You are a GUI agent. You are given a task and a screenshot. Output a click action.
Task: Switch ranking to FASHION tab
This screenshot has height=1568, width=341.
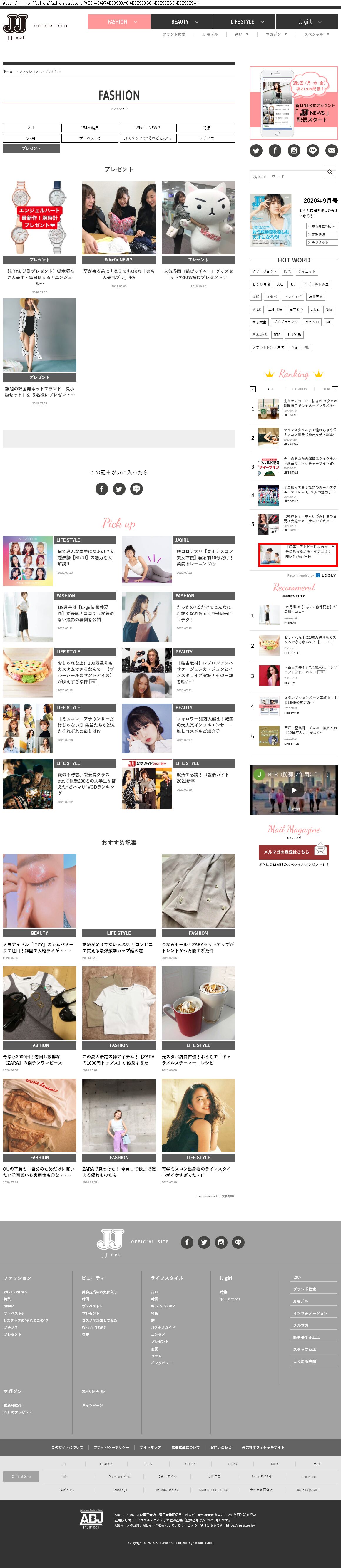(300, 388)
